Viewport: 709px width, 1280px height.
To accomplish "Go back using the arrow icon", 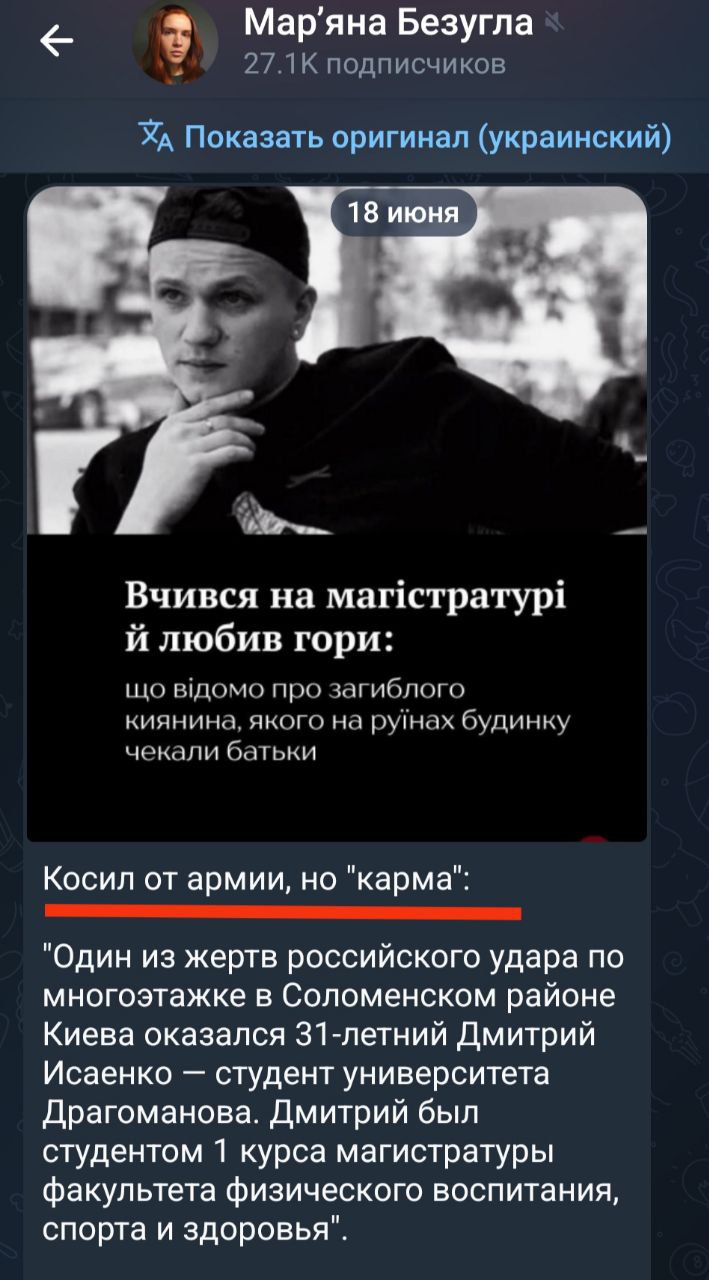I will [56, 41].
